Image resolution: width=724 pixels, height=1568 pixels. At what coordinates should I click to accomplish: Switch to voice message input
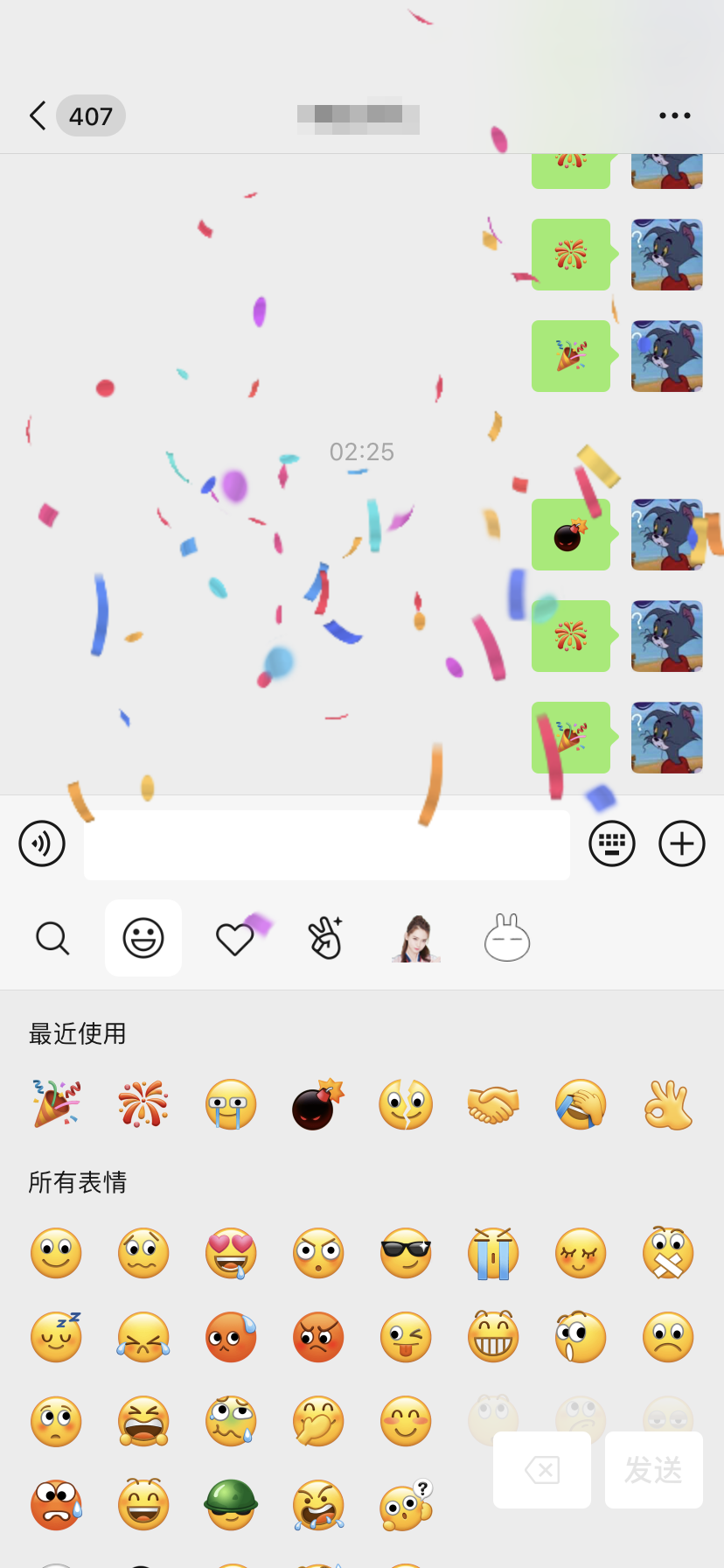pos(42,843)
